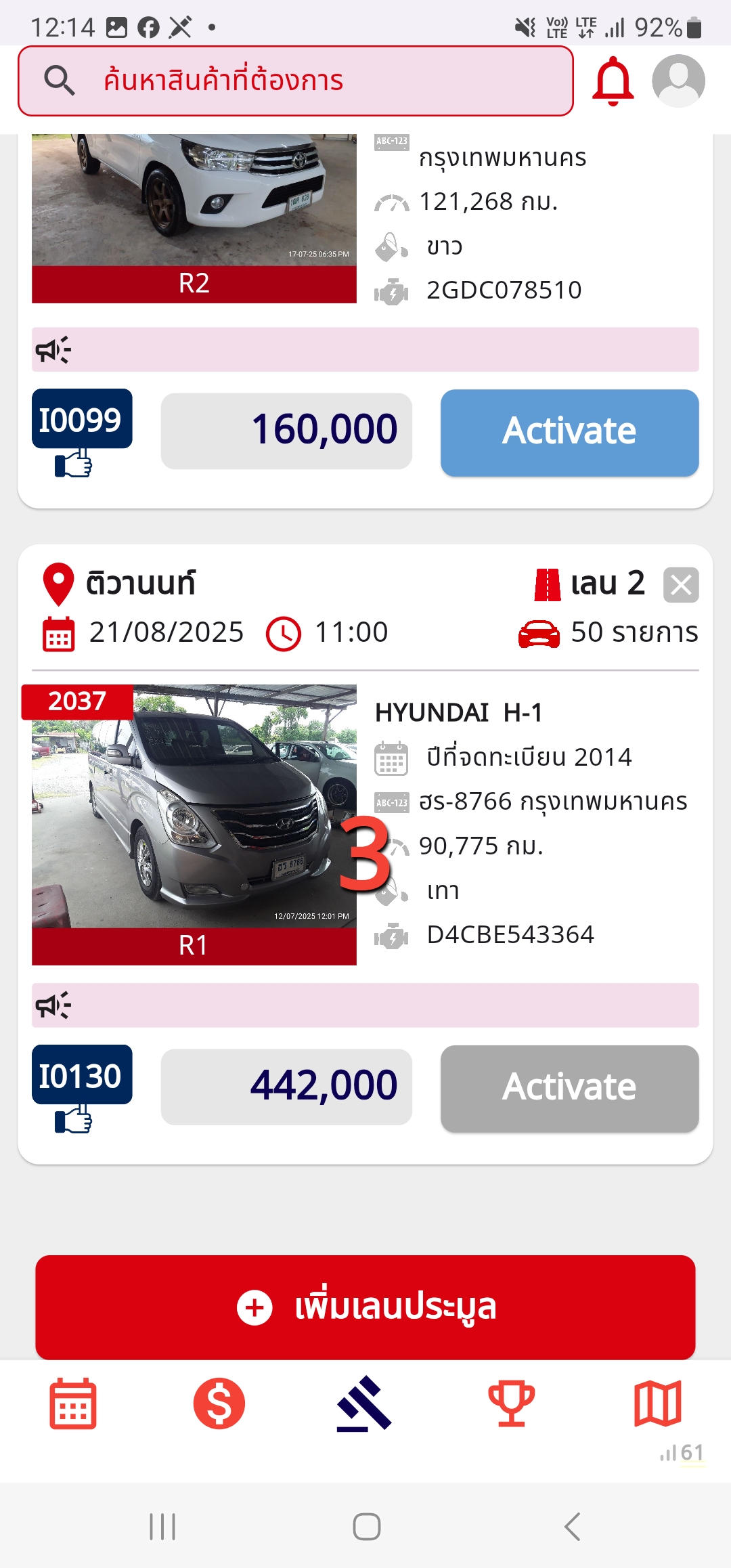Tap the I0130 bidder badge
Screen dimensions: 731x1568
pos(81,1076)
